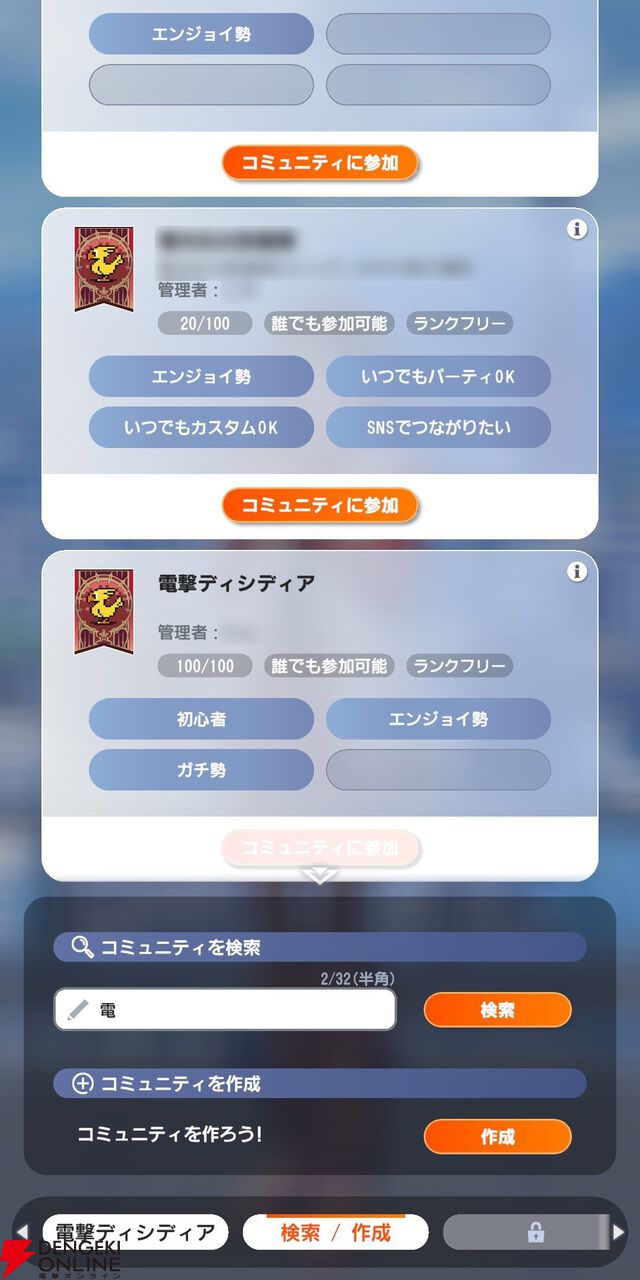The image size is (640, 1280).
Task: Switch to the 電撃ディシディア tab
Action: click(x=135, y=1232)
